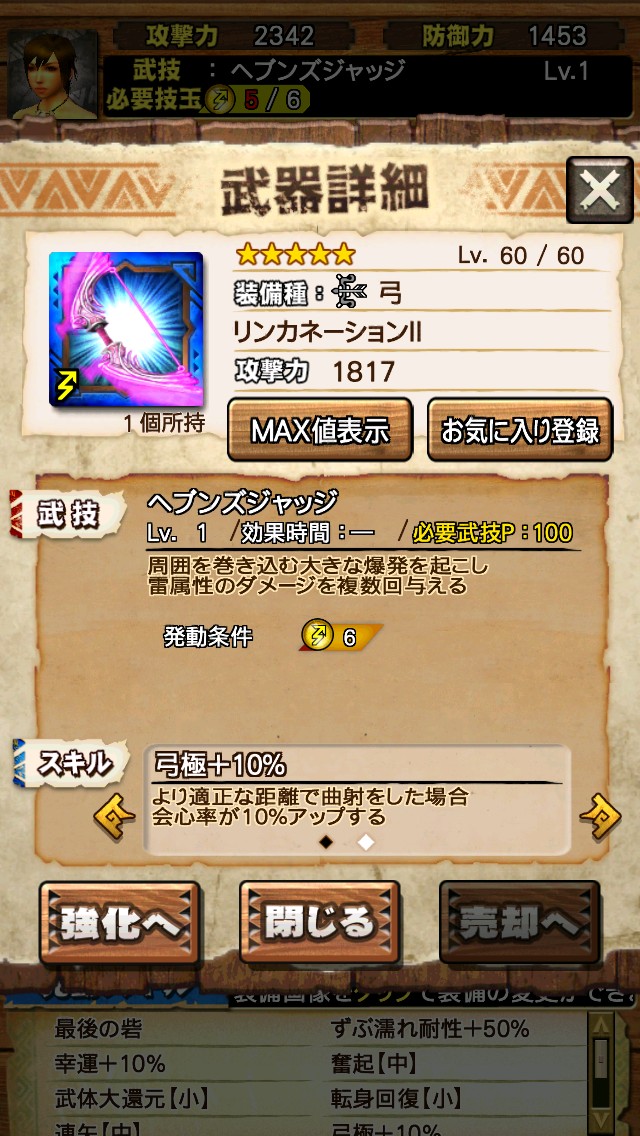Add weapon to favorites with お気に入り登録
Screen dimensions: 640x1136
tap(520, 430)
